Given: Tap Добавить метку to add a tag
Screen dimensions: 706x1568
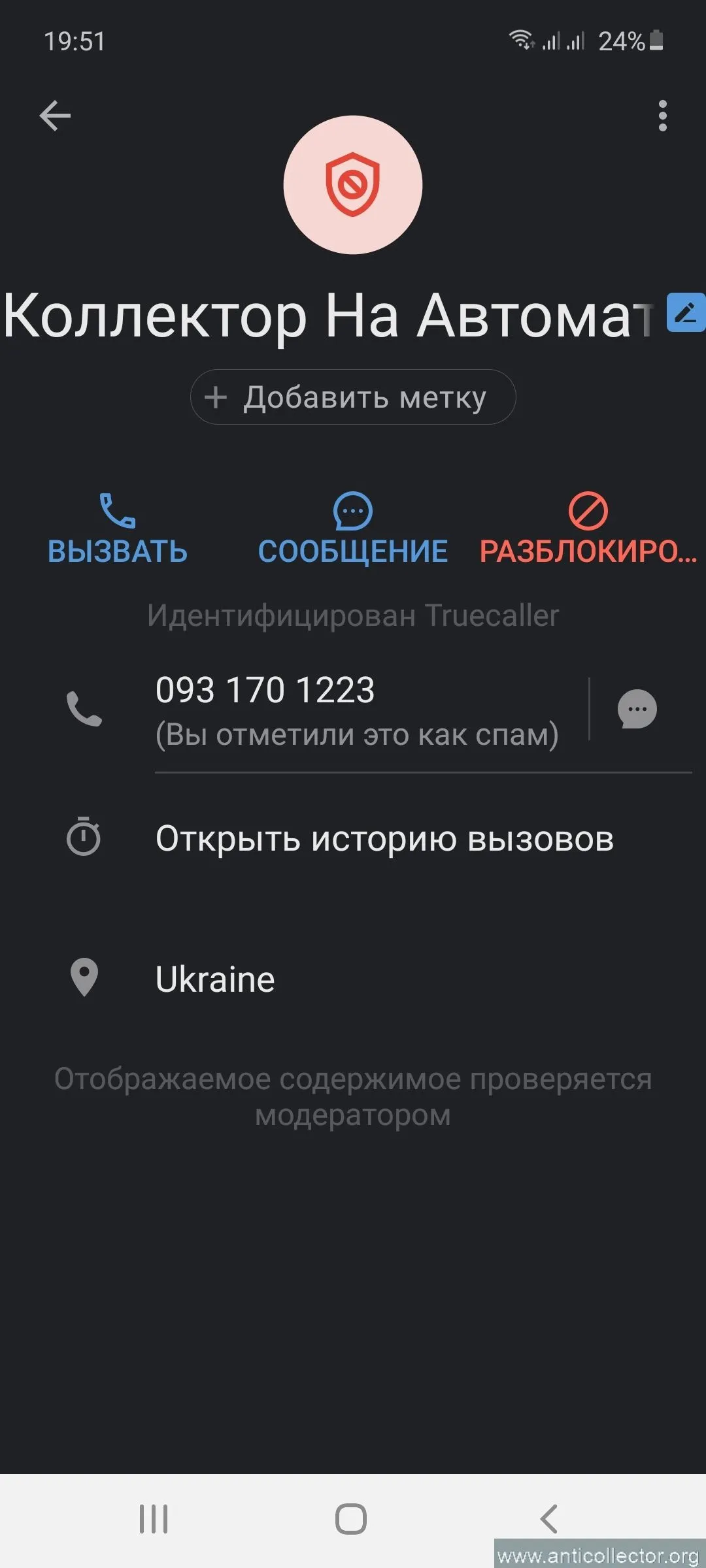Looking at the screenshot, I should coord(353,397).
